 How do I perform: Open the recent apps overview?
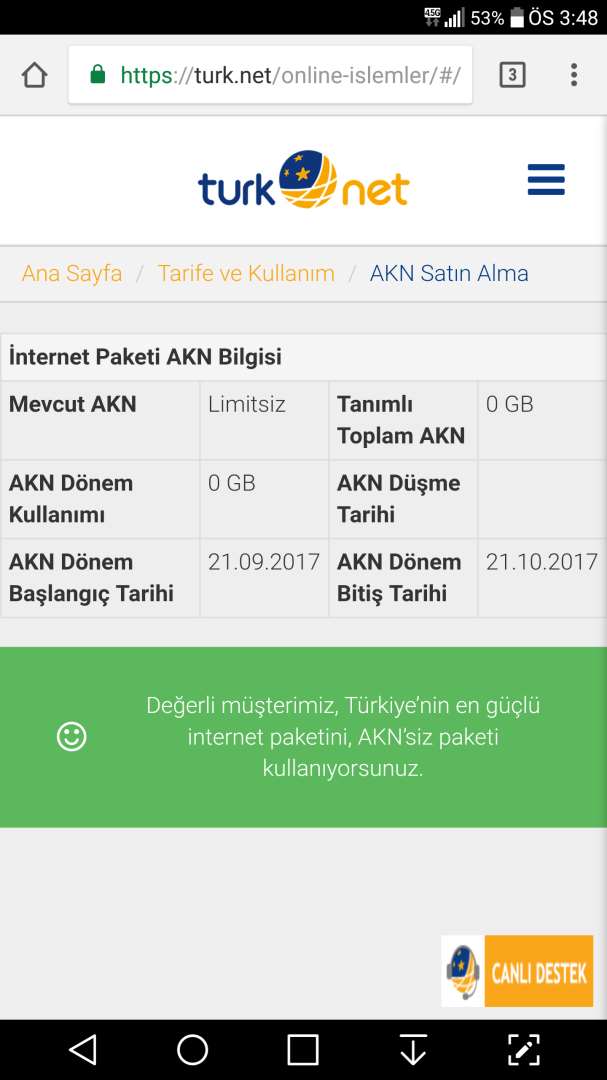pyautogui.click(x=302, y=1050)
